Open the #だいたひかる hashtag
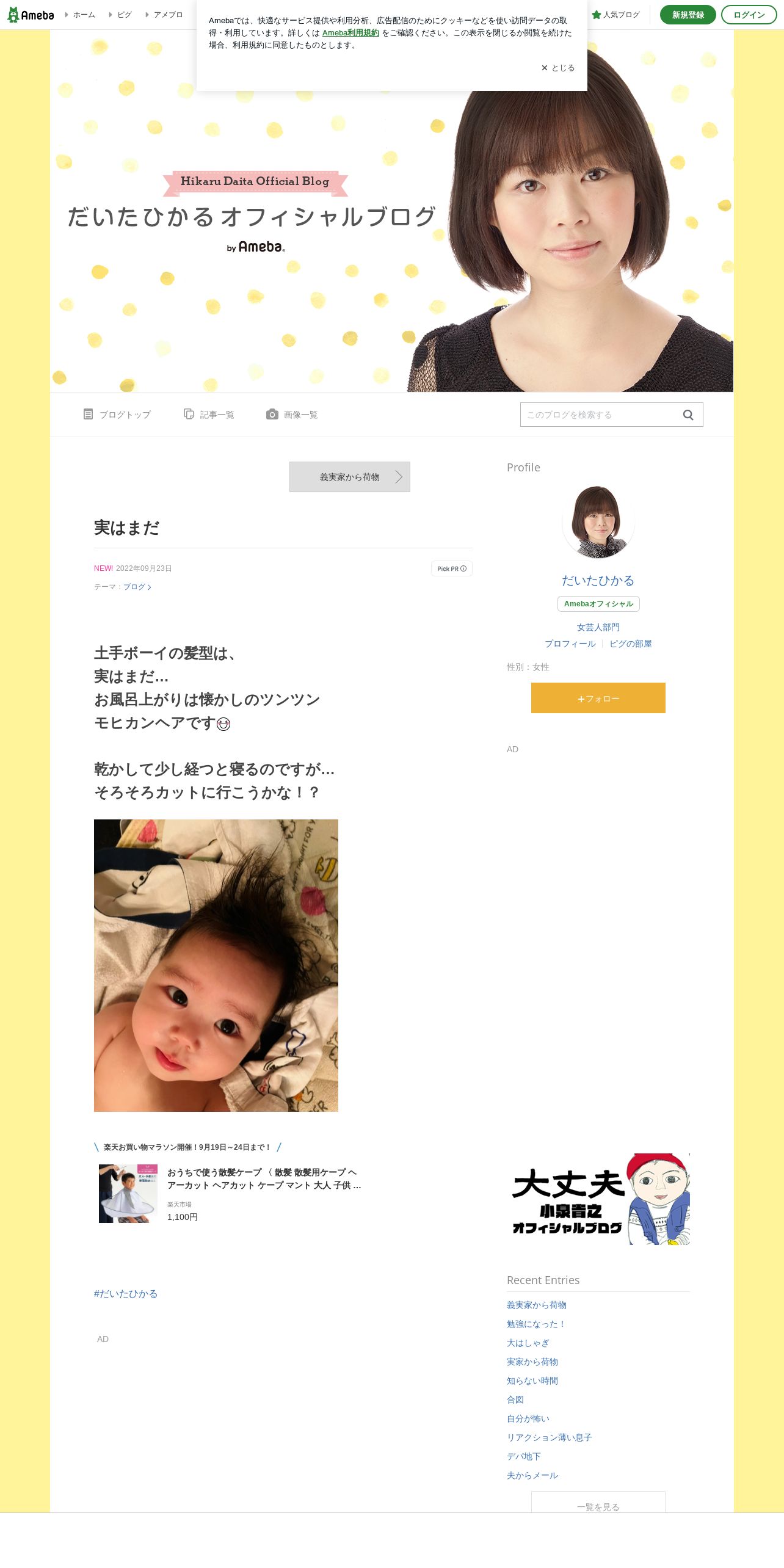The width and height of the screenshot is (784, 1568). coord(126,1294)
